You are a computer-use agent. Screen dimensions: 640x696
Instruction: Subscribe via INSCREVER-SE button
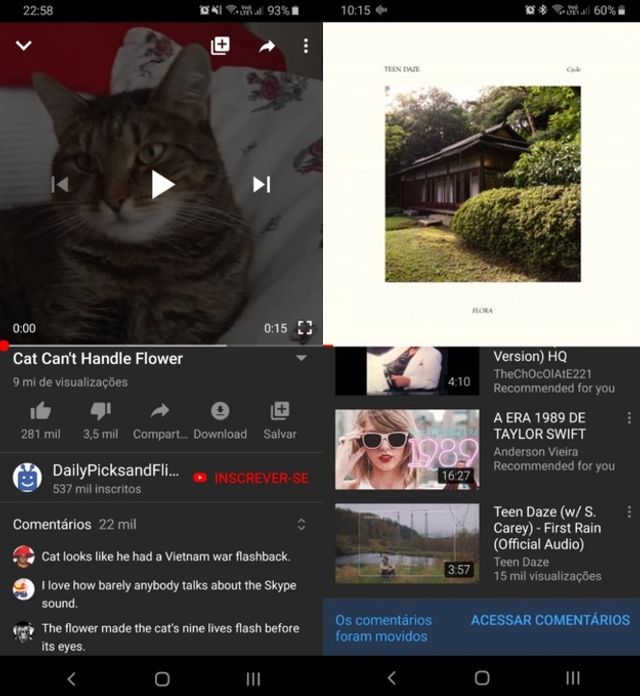tap(251, 478)
